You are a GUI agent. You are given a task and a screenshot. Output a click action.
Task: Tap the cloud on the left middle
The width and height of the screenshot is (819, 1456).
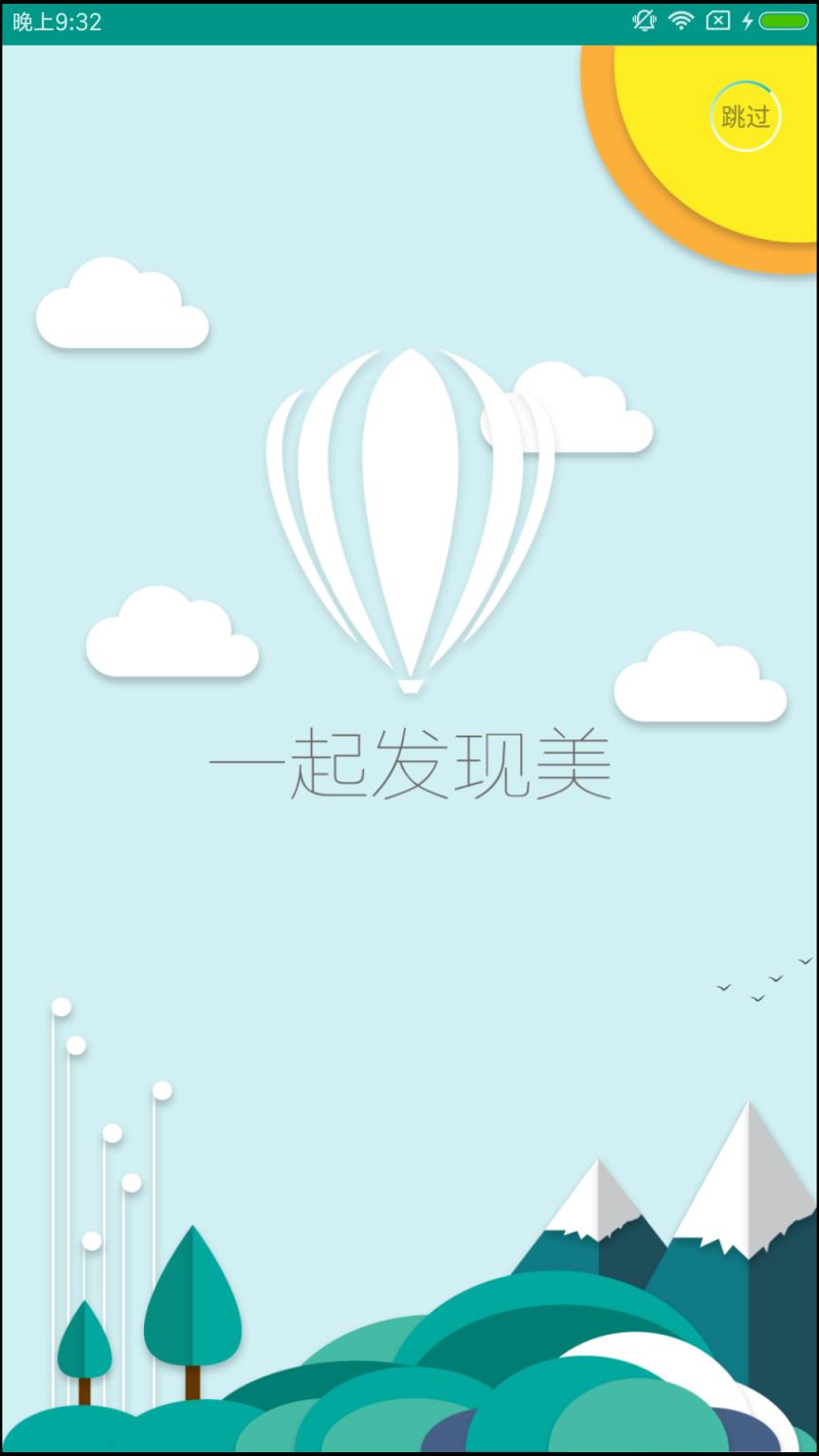click(x=171, y=635)
